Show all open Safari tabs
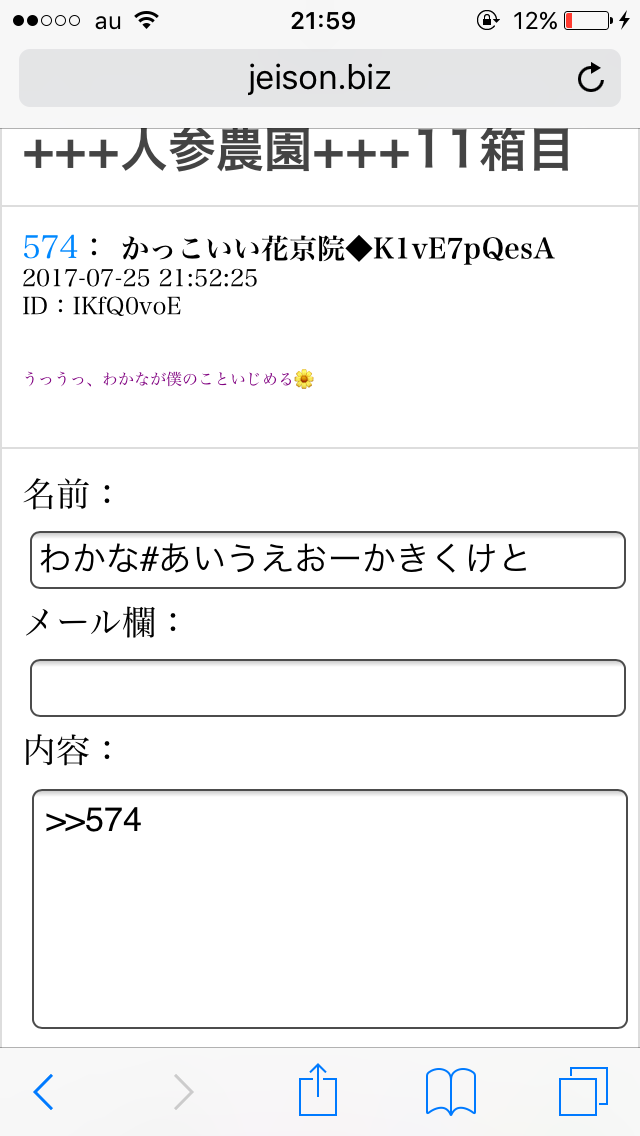640x1136 pixels. coord(583,1091)
